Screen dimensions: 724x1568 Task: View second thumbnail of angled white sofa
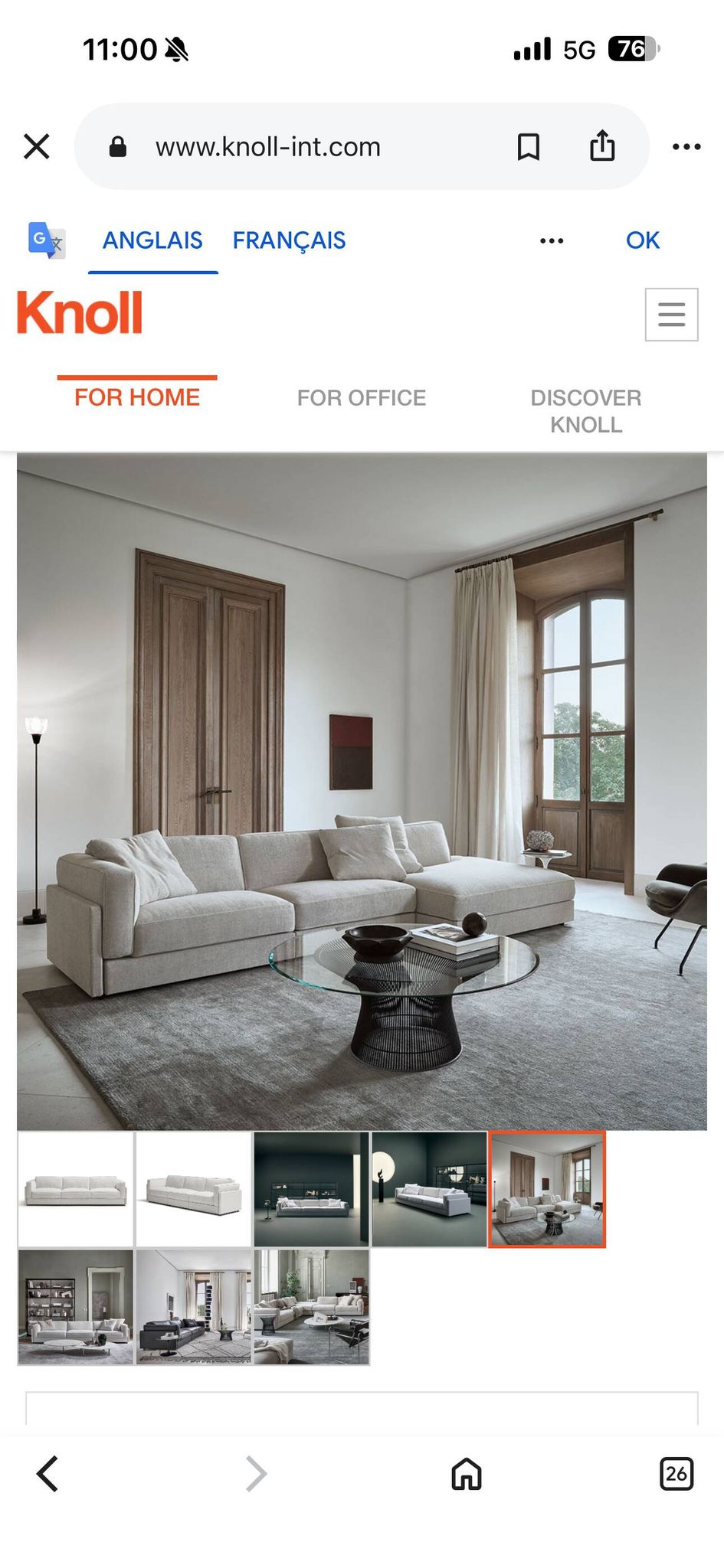point(194,1189)
